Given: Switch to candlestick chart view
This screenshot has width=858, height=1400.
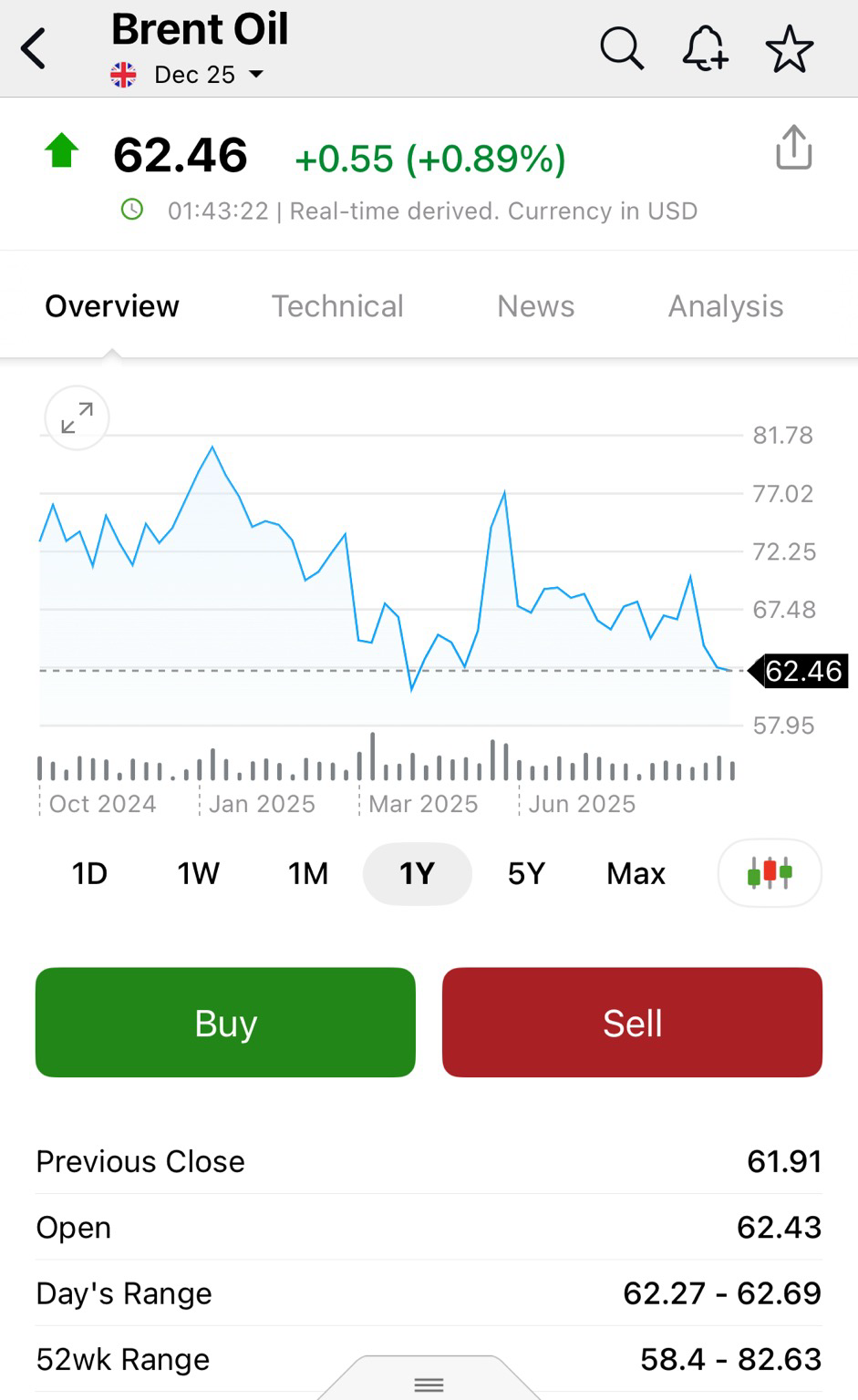Looking at the screenshot, I should click(x=770, y=873).
